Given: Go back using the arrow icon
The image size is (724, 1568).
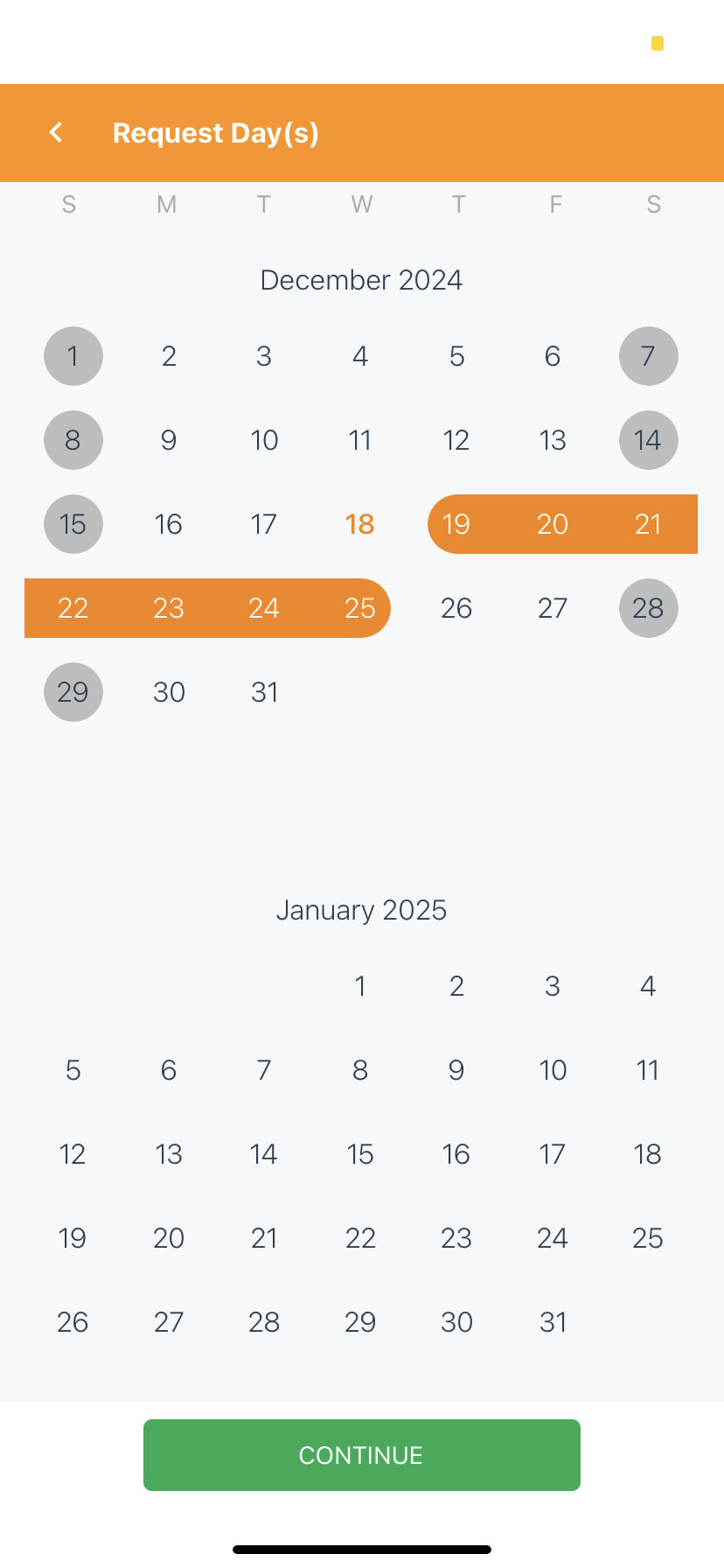Looking at the screenshot, I should (x=57, y=132).
